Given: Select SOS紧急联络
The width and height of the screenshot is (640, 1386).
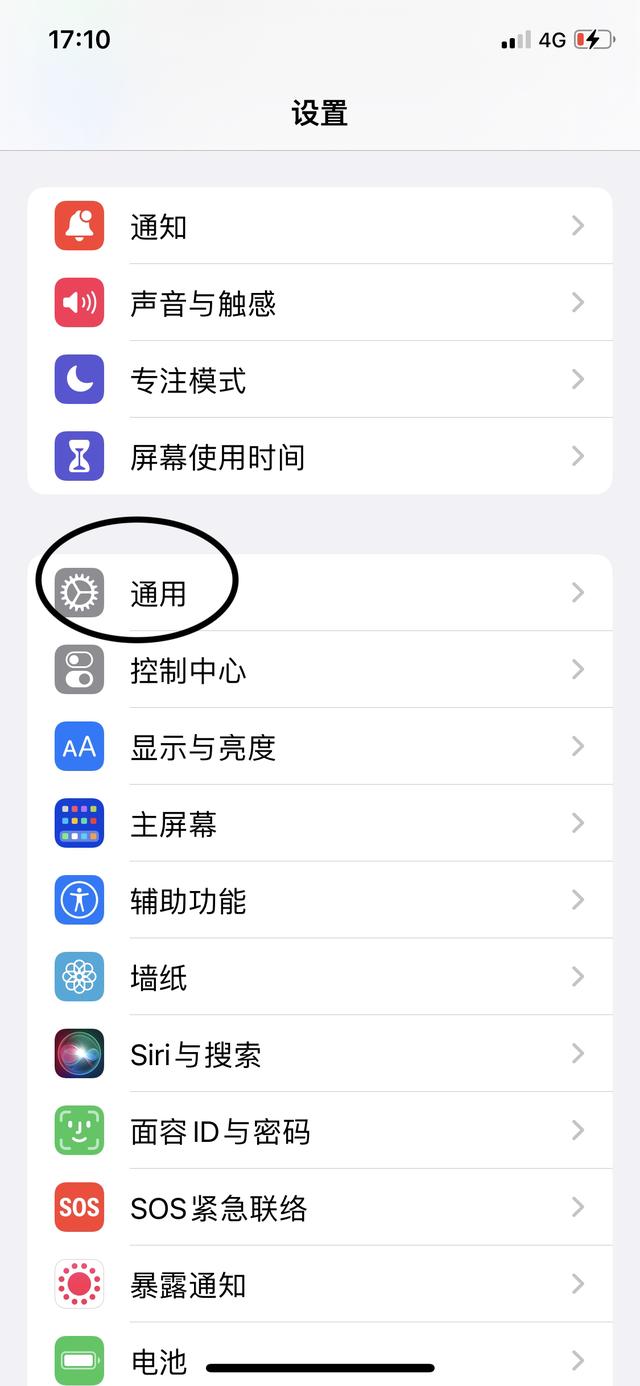Looking at the screenshot, I should 320,1209.
